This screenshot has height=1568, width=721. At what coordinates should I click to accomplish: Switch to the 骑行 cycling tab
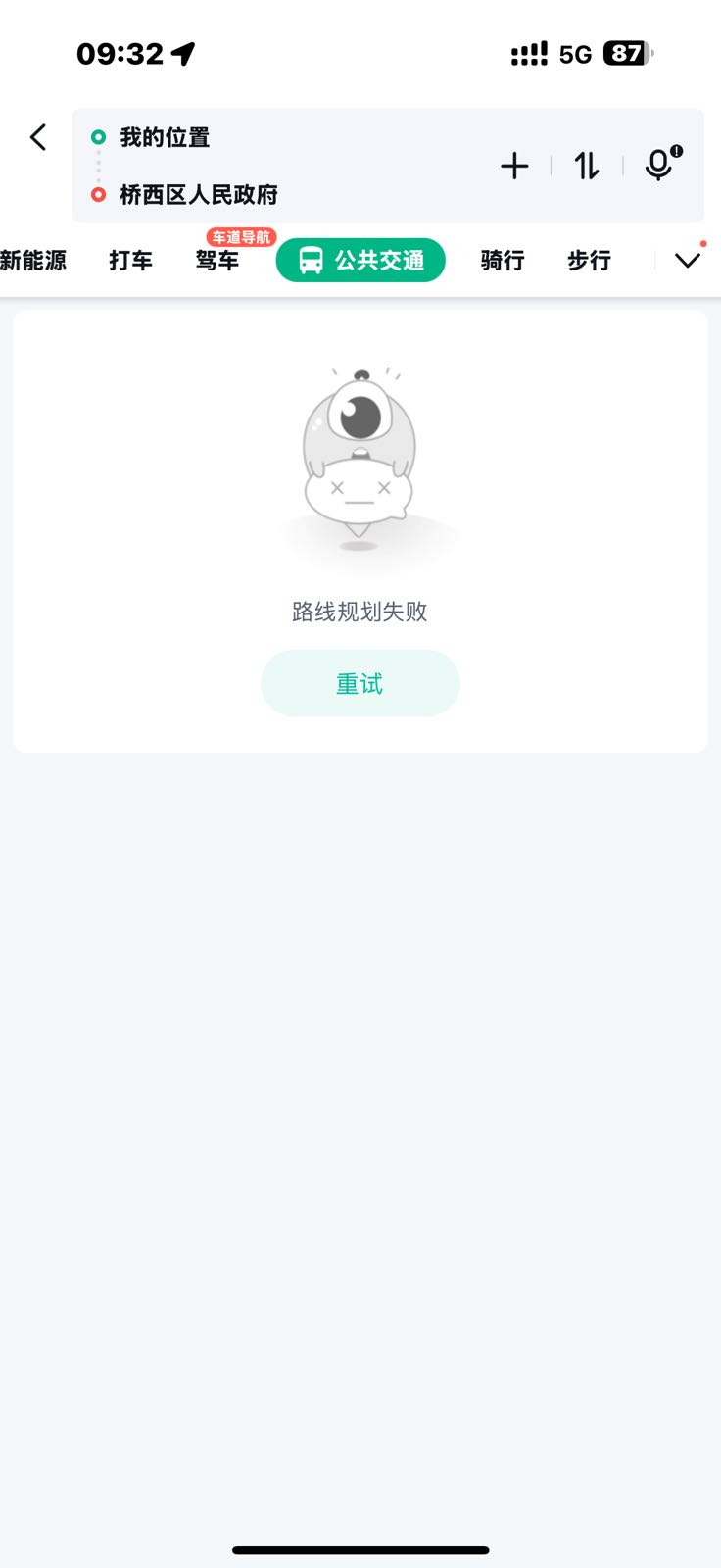point(502,261)
